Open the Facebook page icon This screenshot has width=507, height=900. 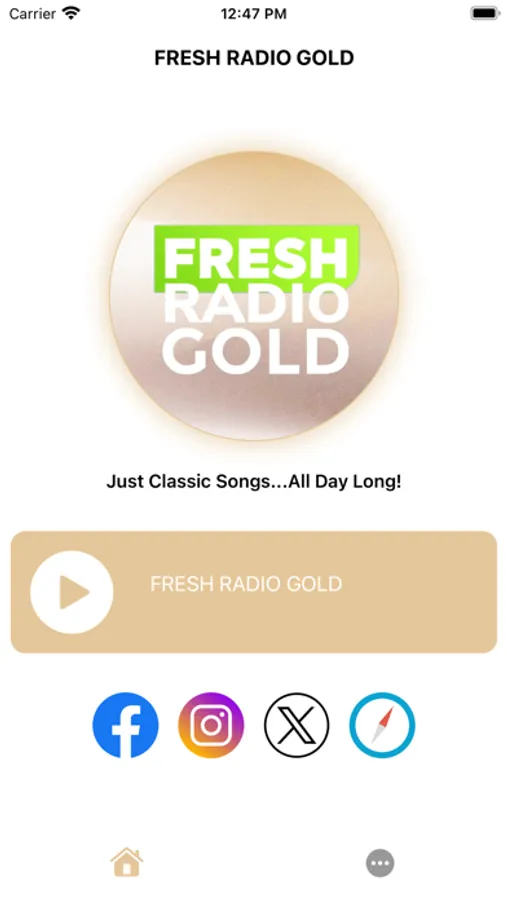[x=125, y=725]
